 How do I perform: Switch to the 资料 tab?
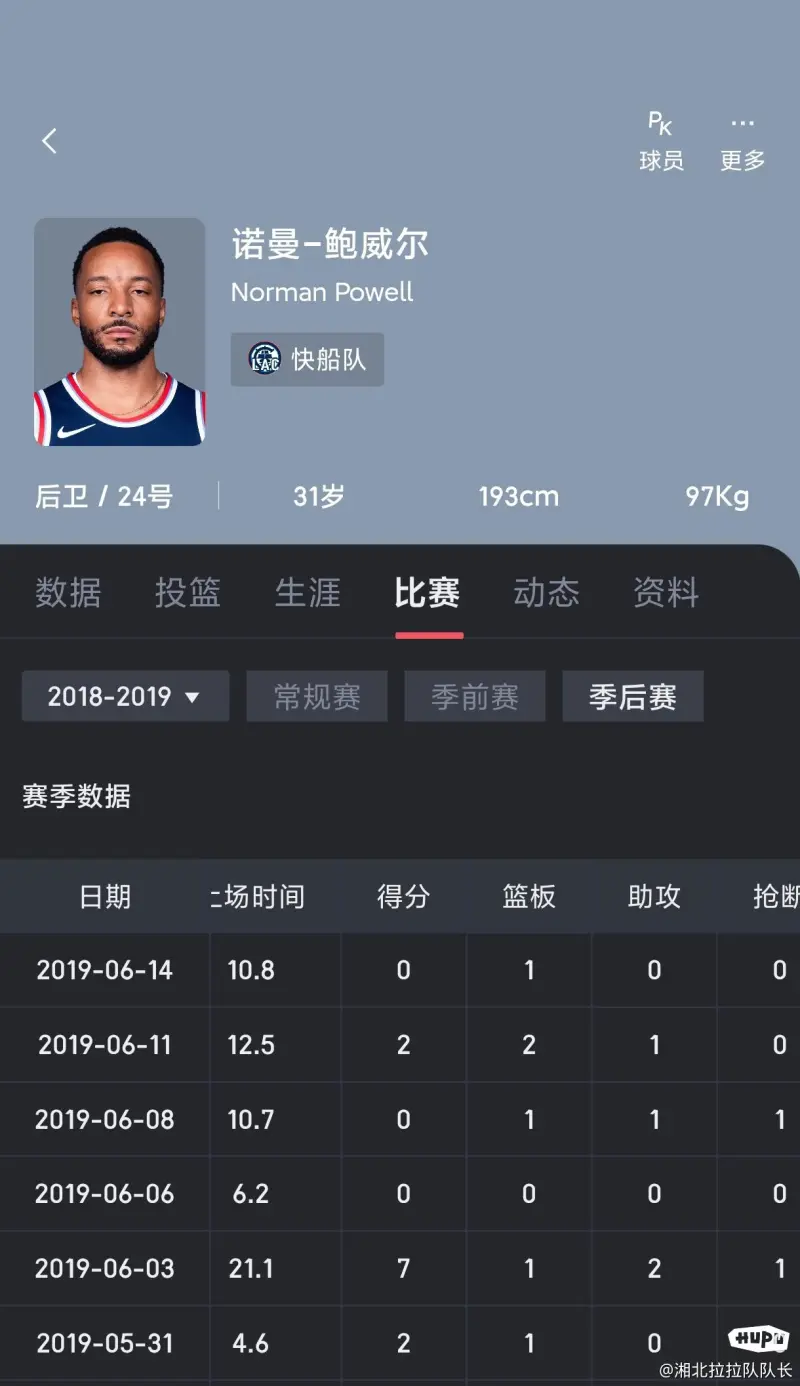point(666,593)
